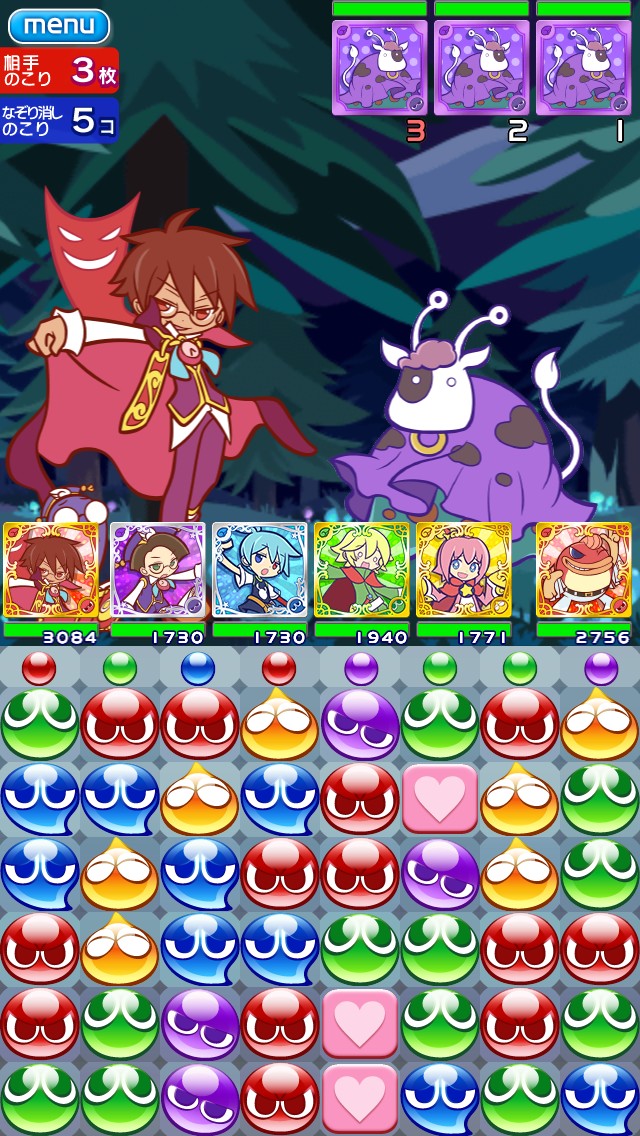Select the green character card with 1940 HP
This screenshot has height=1136, width=640.
pos(362,570)
